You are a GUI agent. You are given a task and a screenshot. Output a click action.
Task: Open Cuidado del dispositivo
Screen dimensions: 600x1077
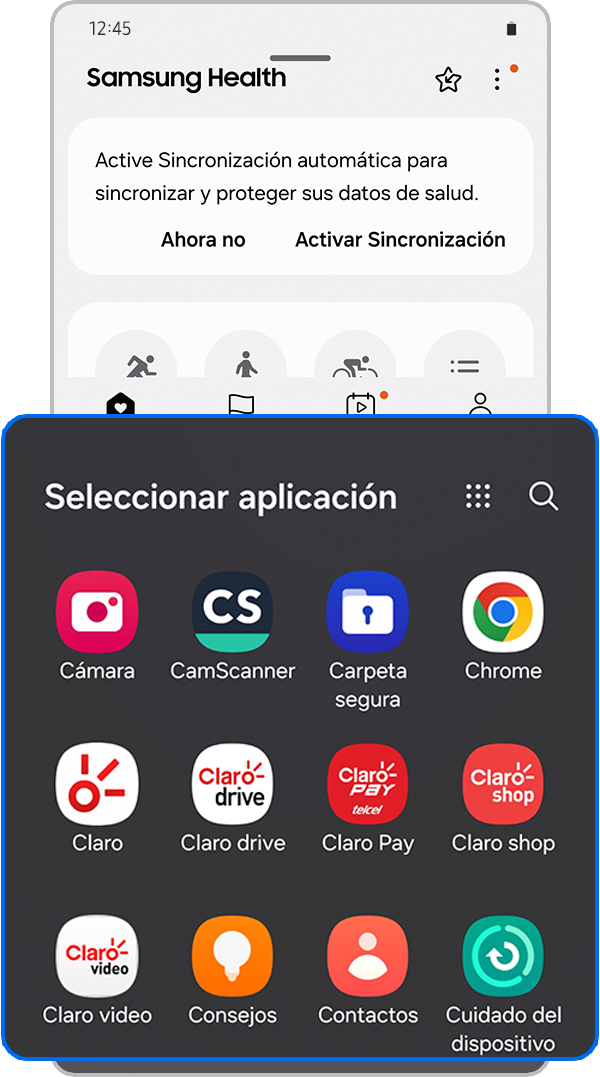coord(503,957)
